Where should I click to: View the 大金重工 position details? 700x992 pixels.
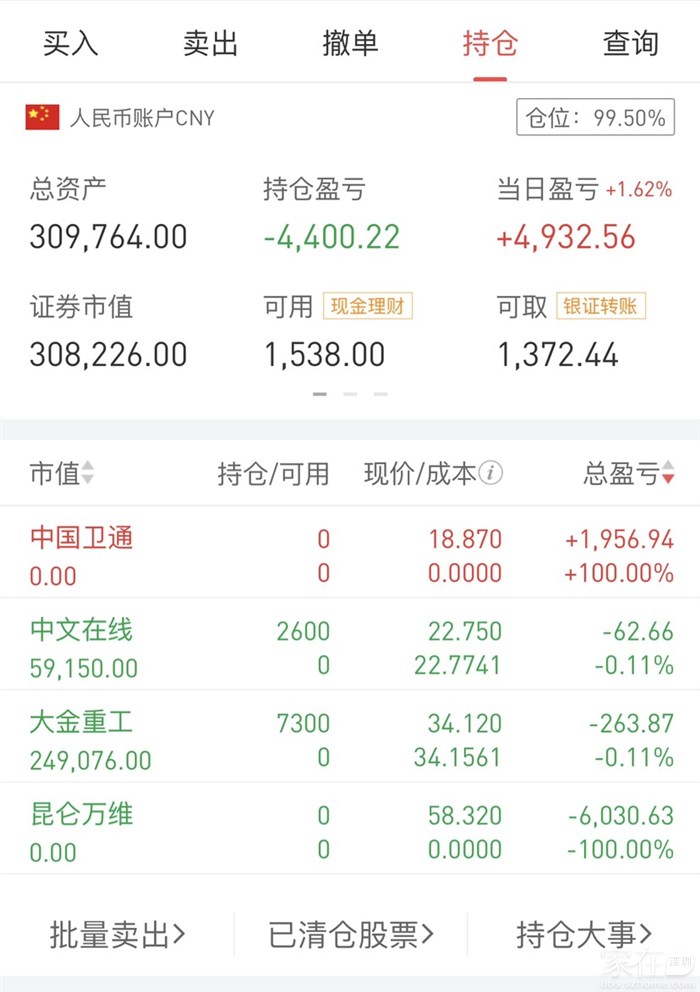pos(350,739)
